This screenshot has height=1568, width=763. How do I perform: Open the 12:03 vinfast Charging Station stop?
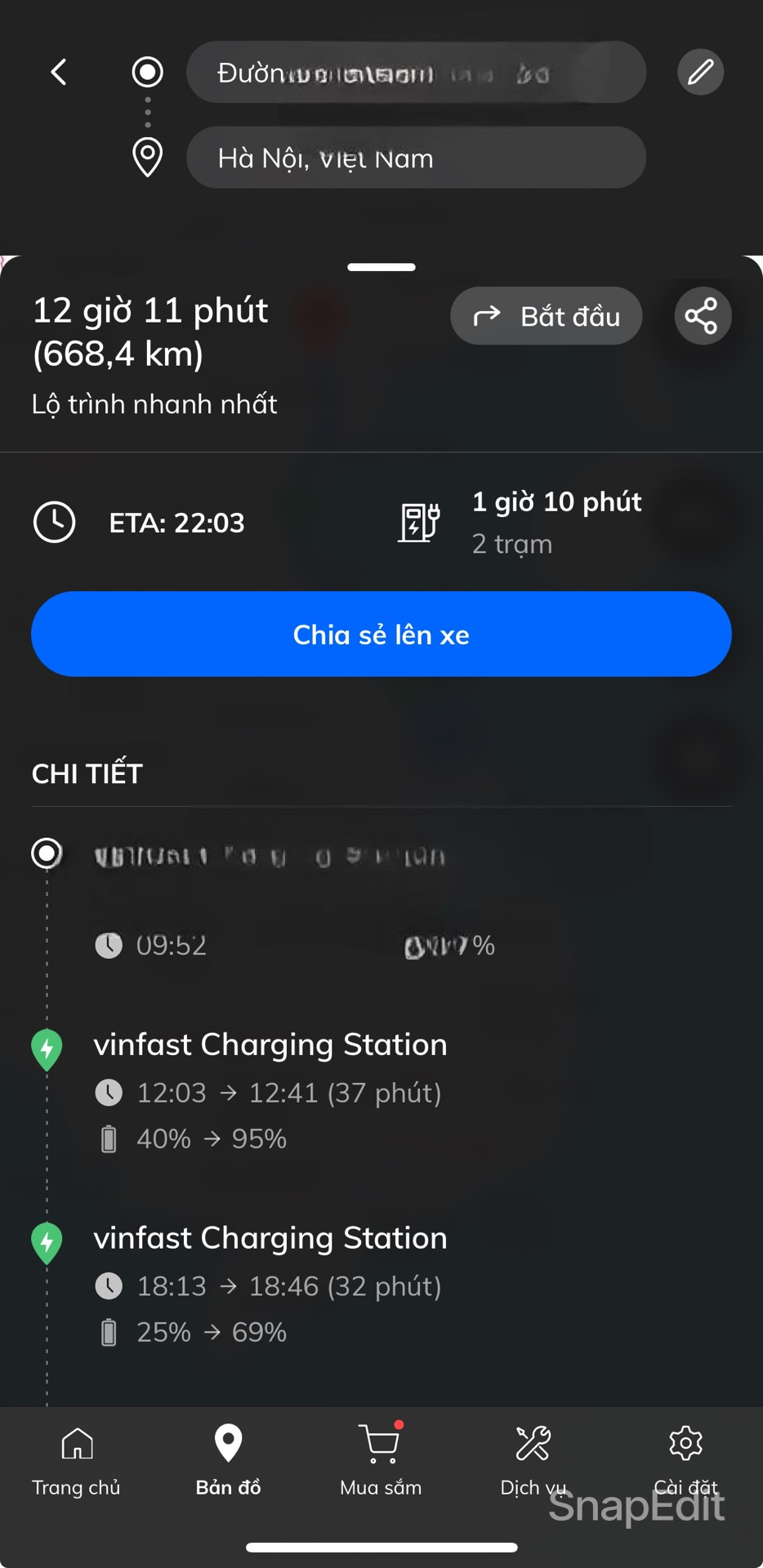270,1045
